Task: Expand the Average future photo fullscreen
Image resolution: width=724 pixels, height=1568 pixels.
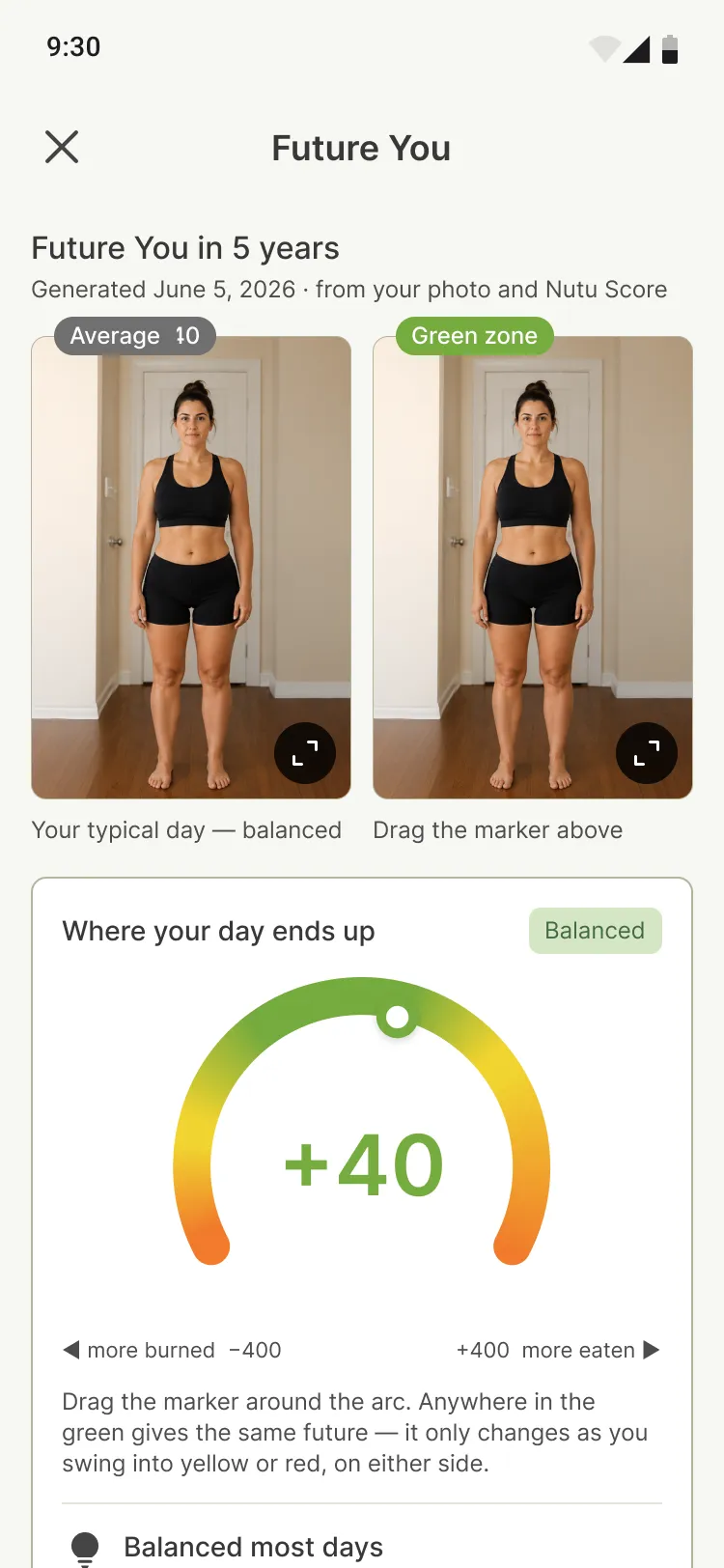Action: (x=305, y=753)
